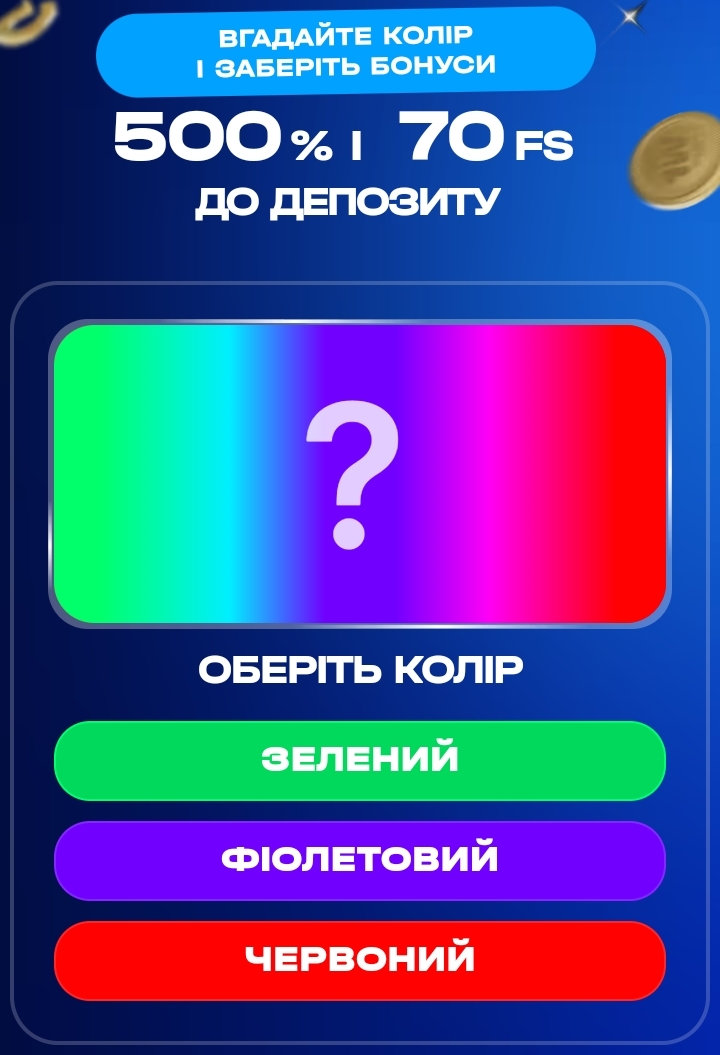The height and width of the screenshot is (1055, 720).
Task: Select the purple ФІОЛЕТОВИЙ option
Action: (360, 860)
